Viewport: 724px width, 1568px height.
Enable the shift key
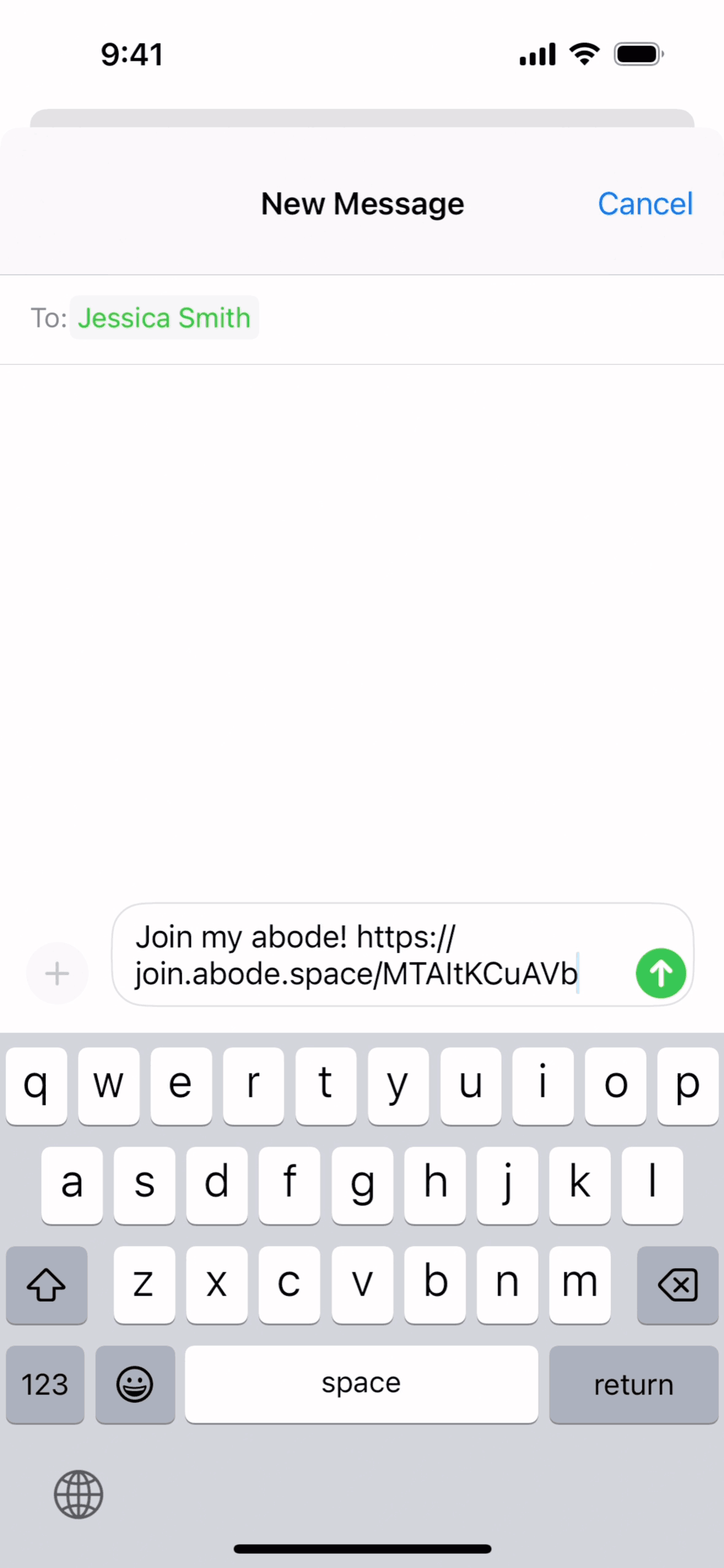tap(47, 1285)
